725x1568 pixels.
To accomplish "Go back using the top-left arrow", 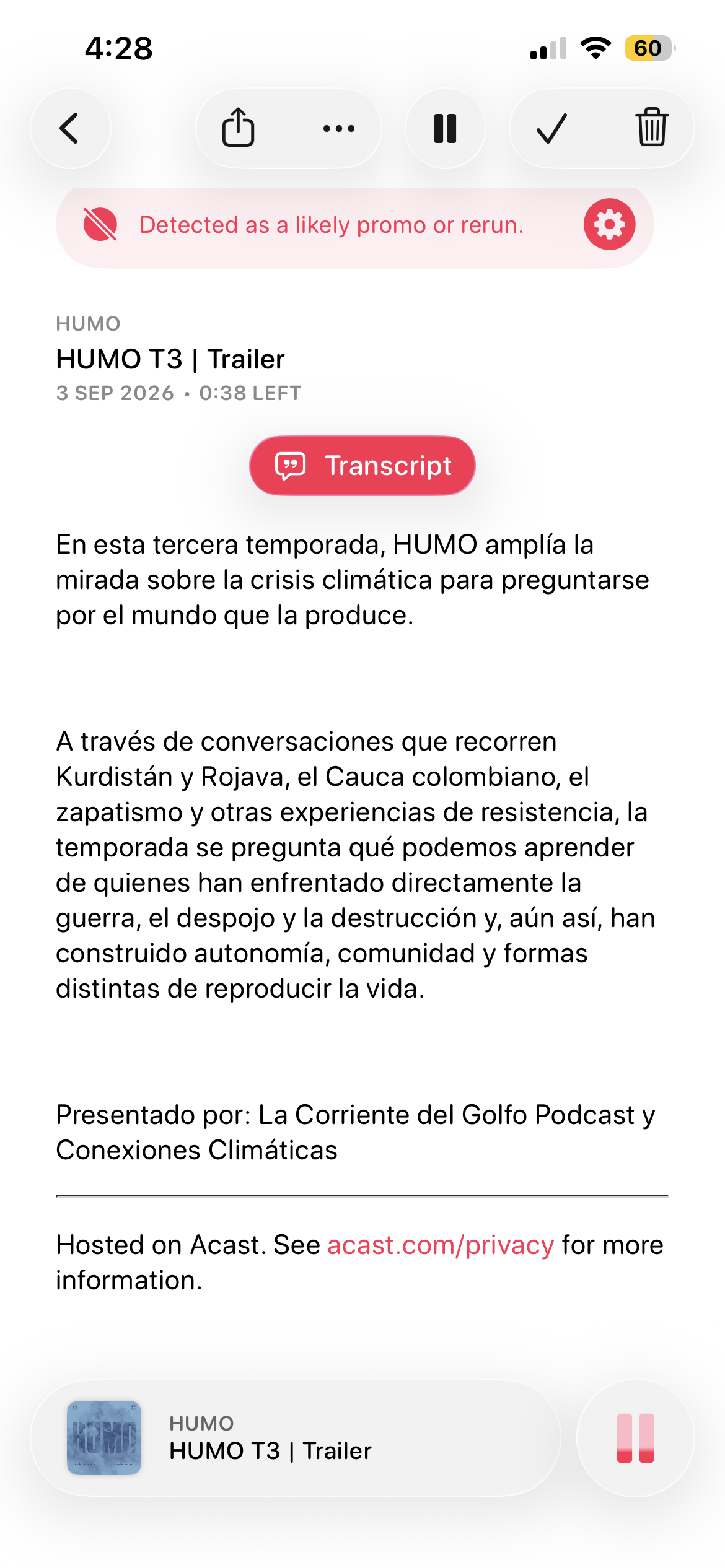I will (x=70, y=129).
